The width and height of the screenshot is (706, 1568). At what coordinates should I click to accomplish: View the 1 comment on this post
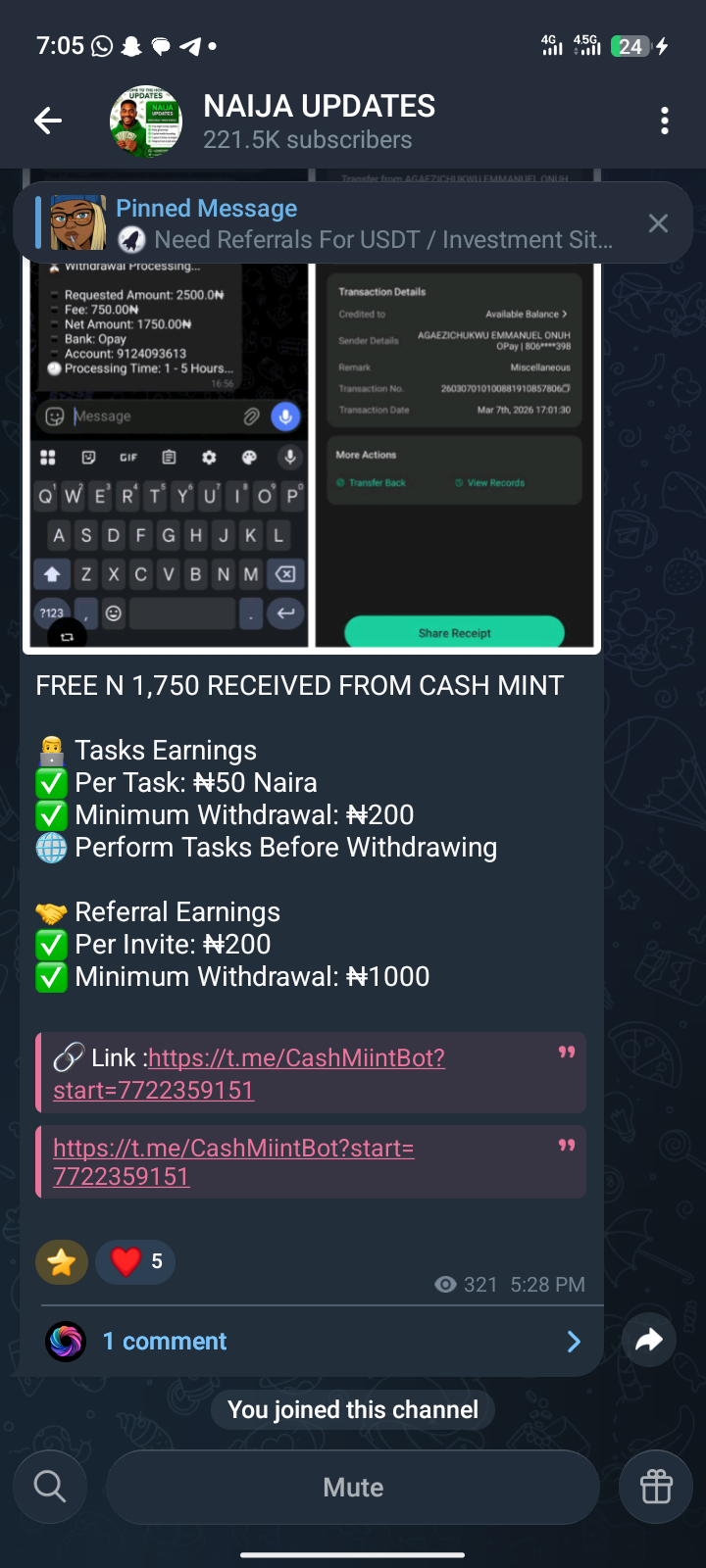[312, 1342]
